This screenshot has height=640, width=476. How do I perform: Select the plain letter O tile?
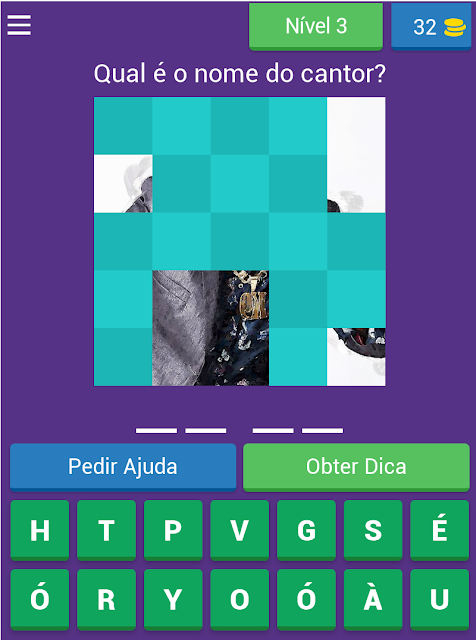point(240,600)
